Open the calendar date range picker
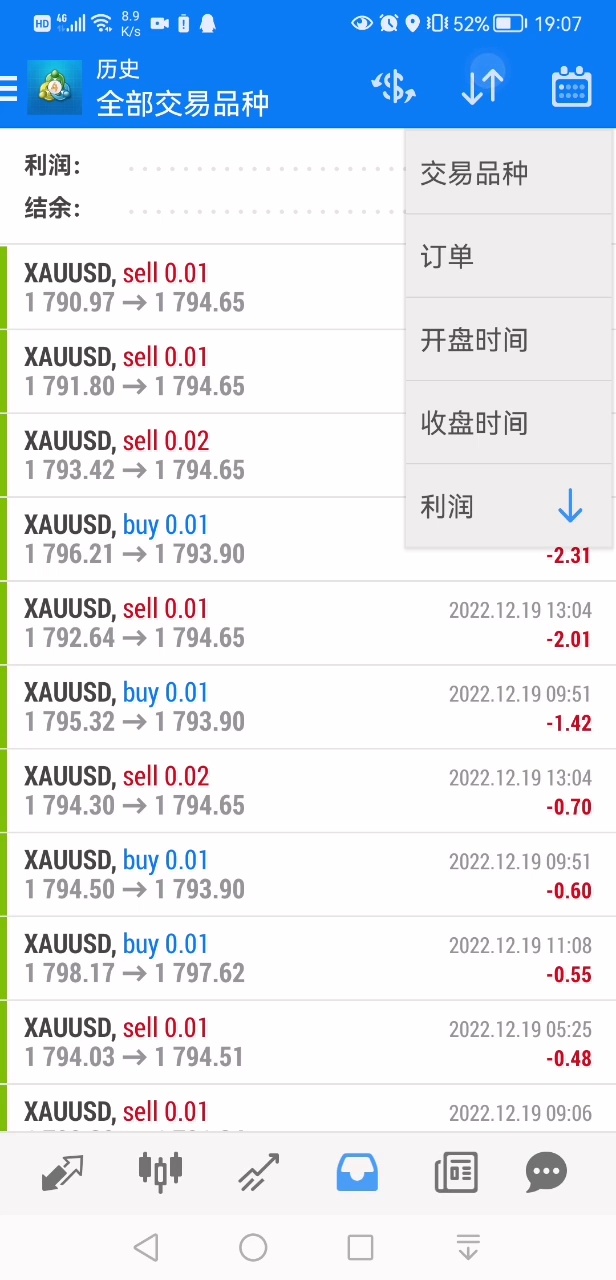Screen dimensions: 616x1280 (571, 88)
